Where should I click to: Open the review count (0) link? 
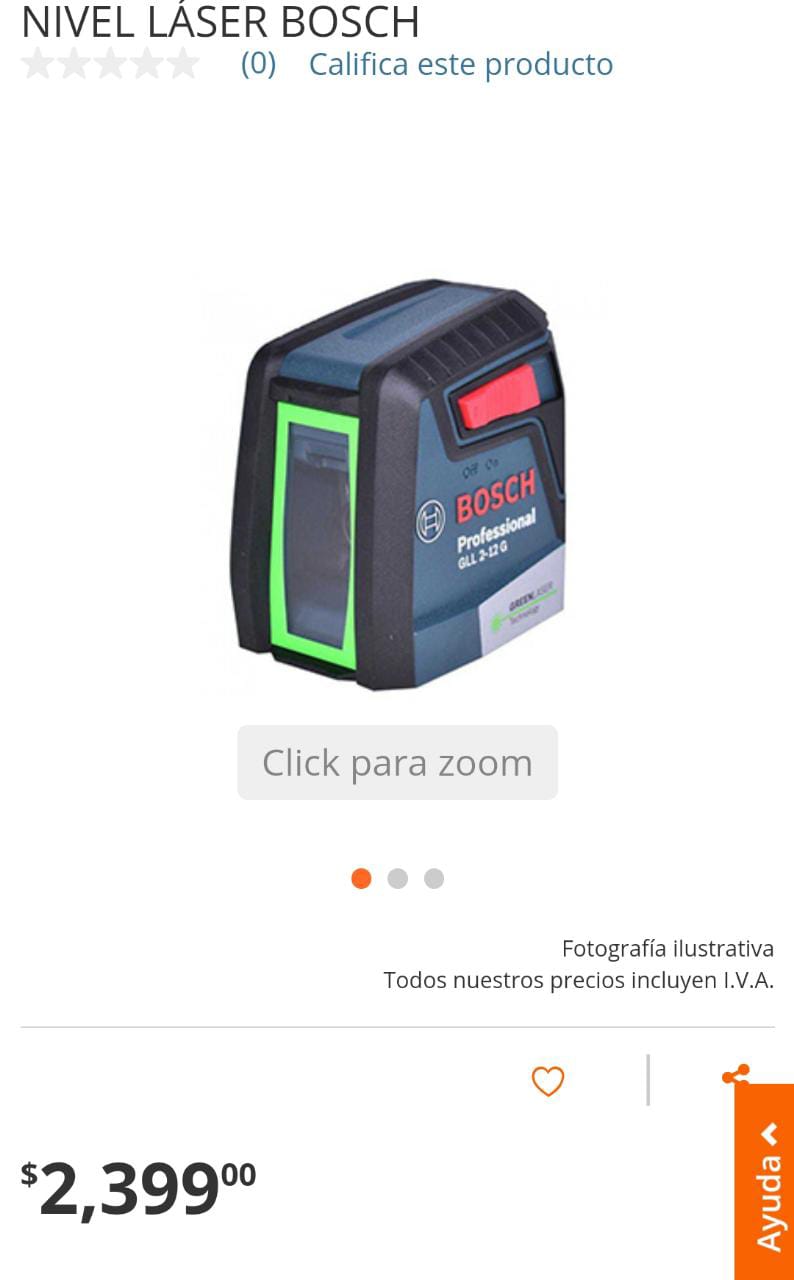coord(258,64)
